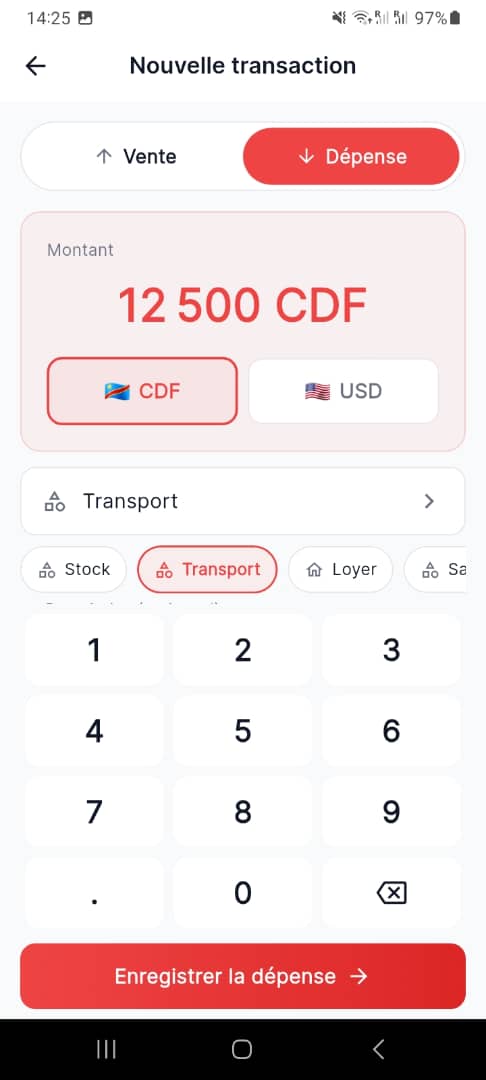Go back using the header arrow
The image size is (486, 1080).
pos(35,66)
